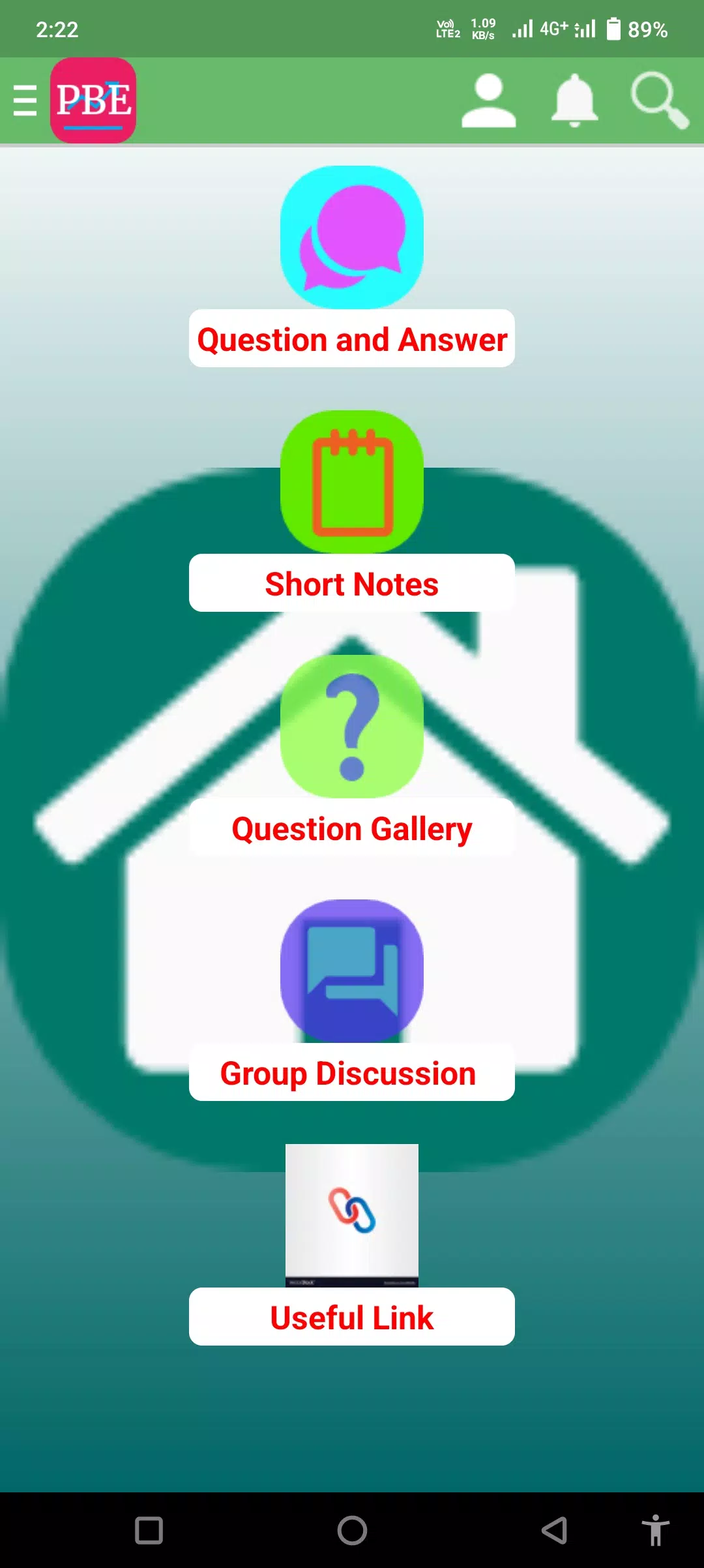Open the notifications bell

pyautogui.click(x=574, y=100)
